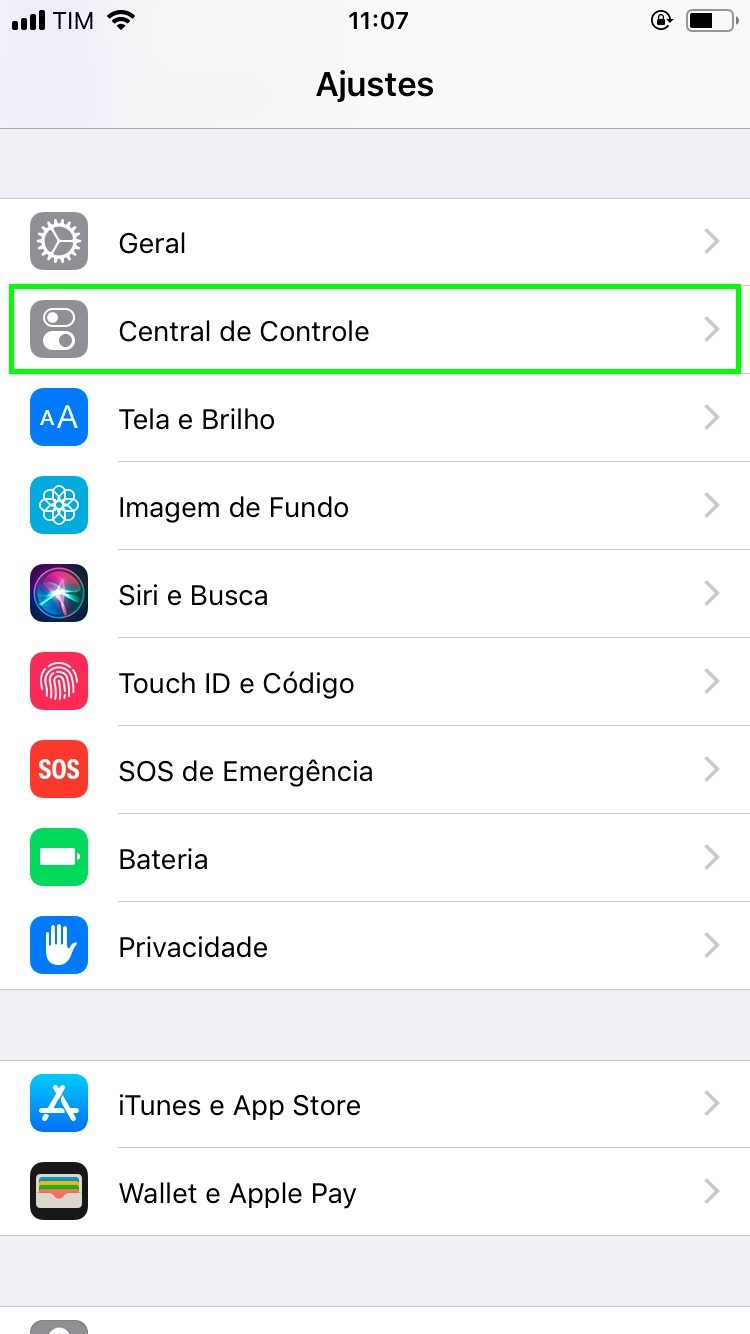Open Siri e Busca
The width and height of the screenshot is (750, 1334).
[375, 594]
